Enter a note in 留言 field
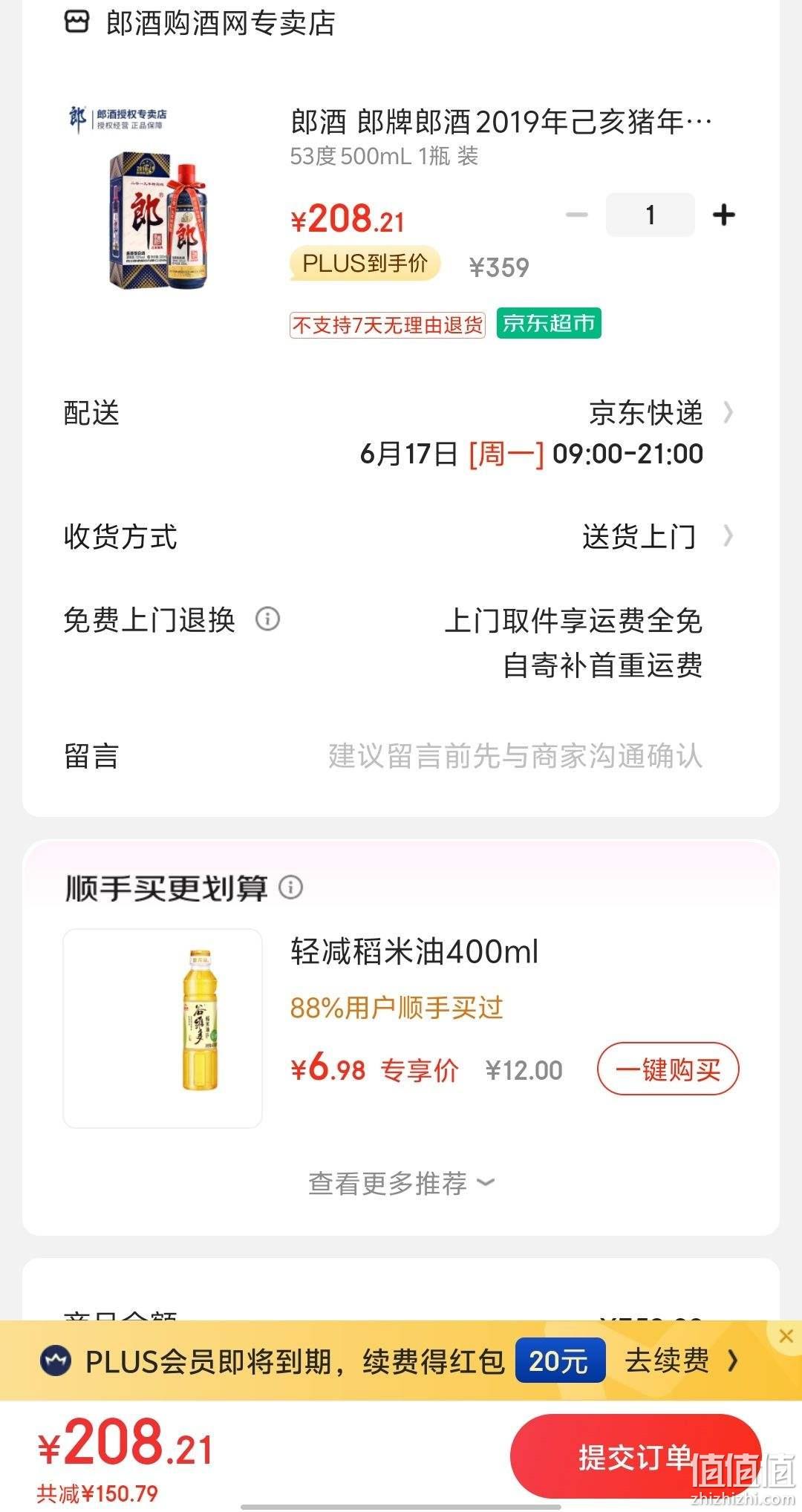 coord(515,756)
